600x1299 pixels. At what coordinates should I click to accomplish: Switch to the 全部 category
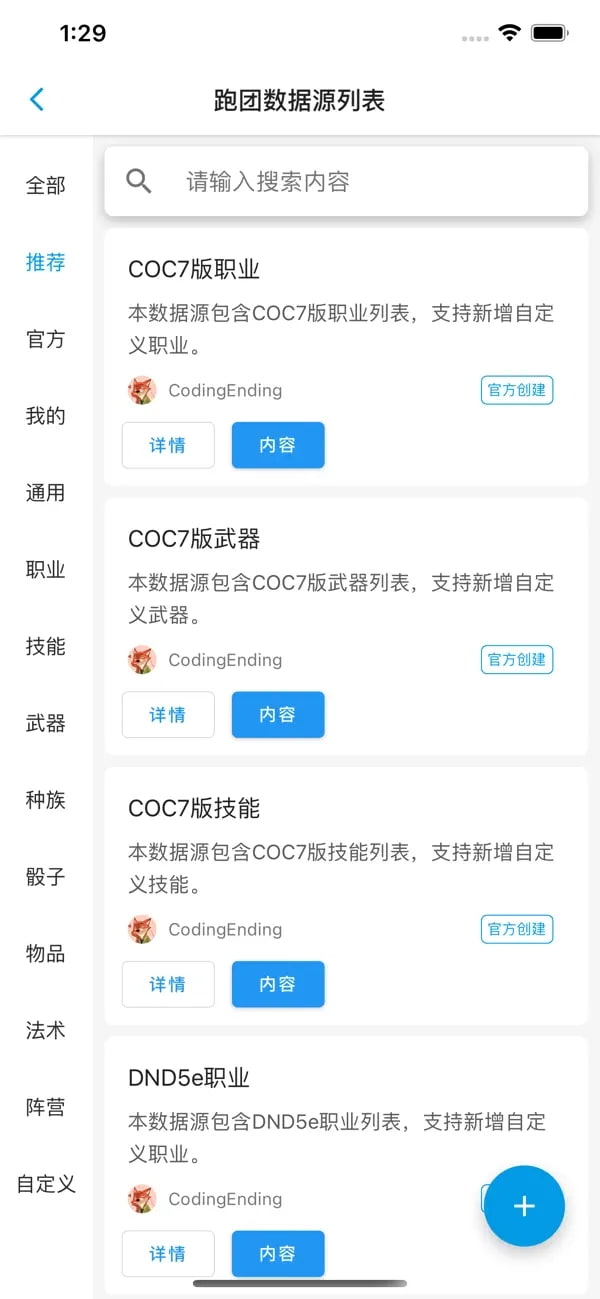45,185
